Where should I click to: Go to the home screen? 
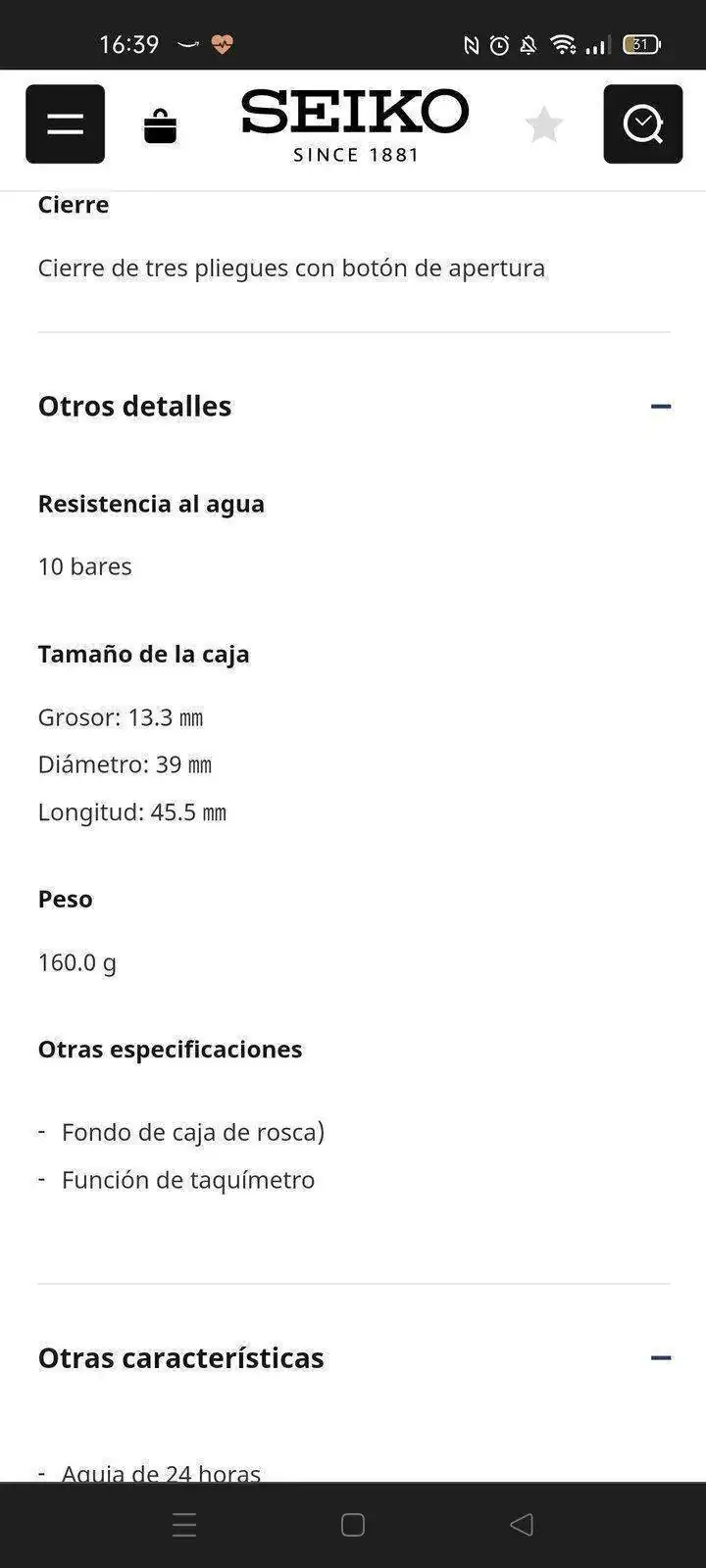tap(353, 1524)
